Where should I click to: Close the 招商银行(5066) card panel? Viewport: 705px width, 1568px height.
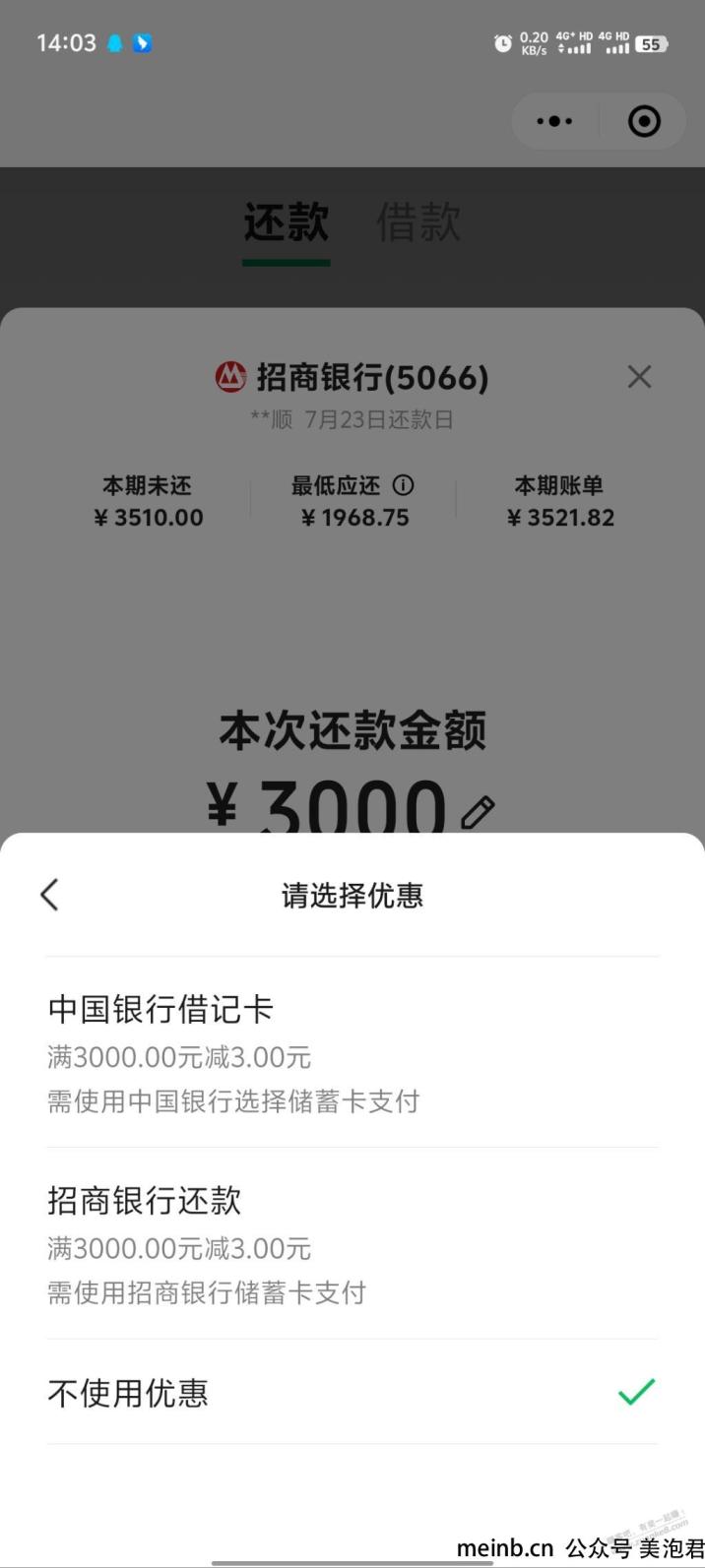coord(640,376)
